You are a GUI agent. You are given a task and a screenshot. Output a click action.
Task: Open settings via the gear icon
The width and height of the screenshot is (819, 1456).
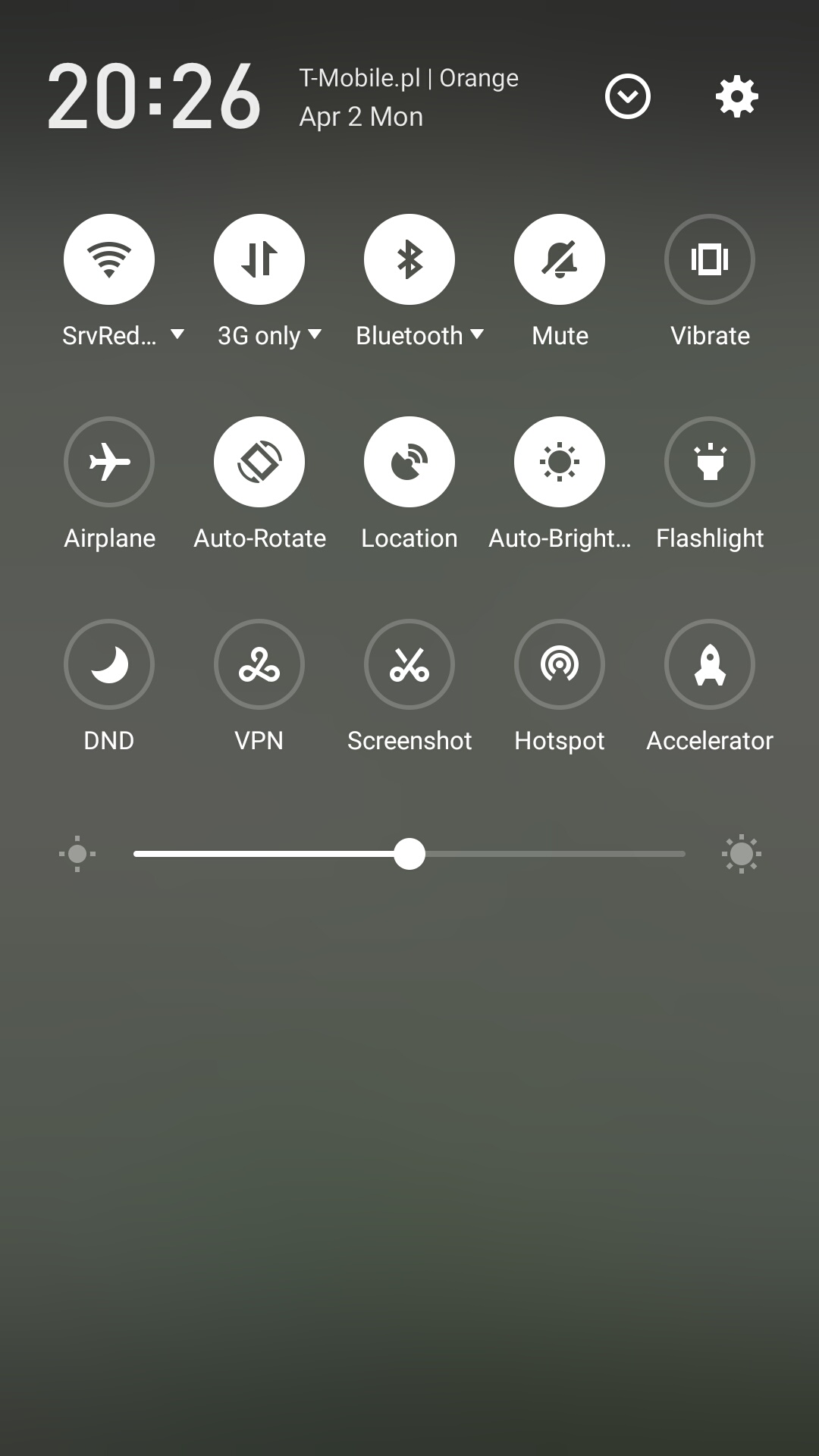pos(736,96)
